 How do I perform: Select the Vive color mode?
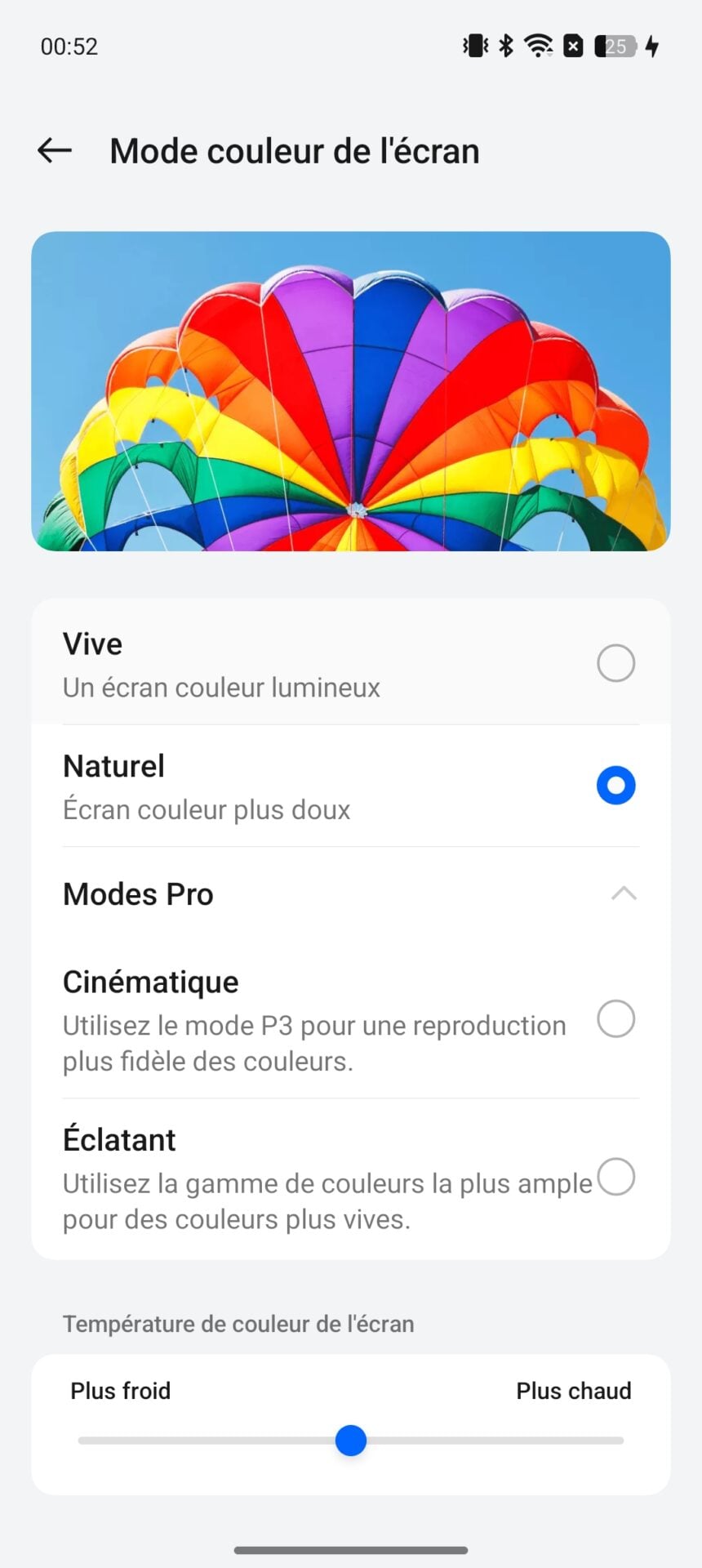[x=615, y=663]
